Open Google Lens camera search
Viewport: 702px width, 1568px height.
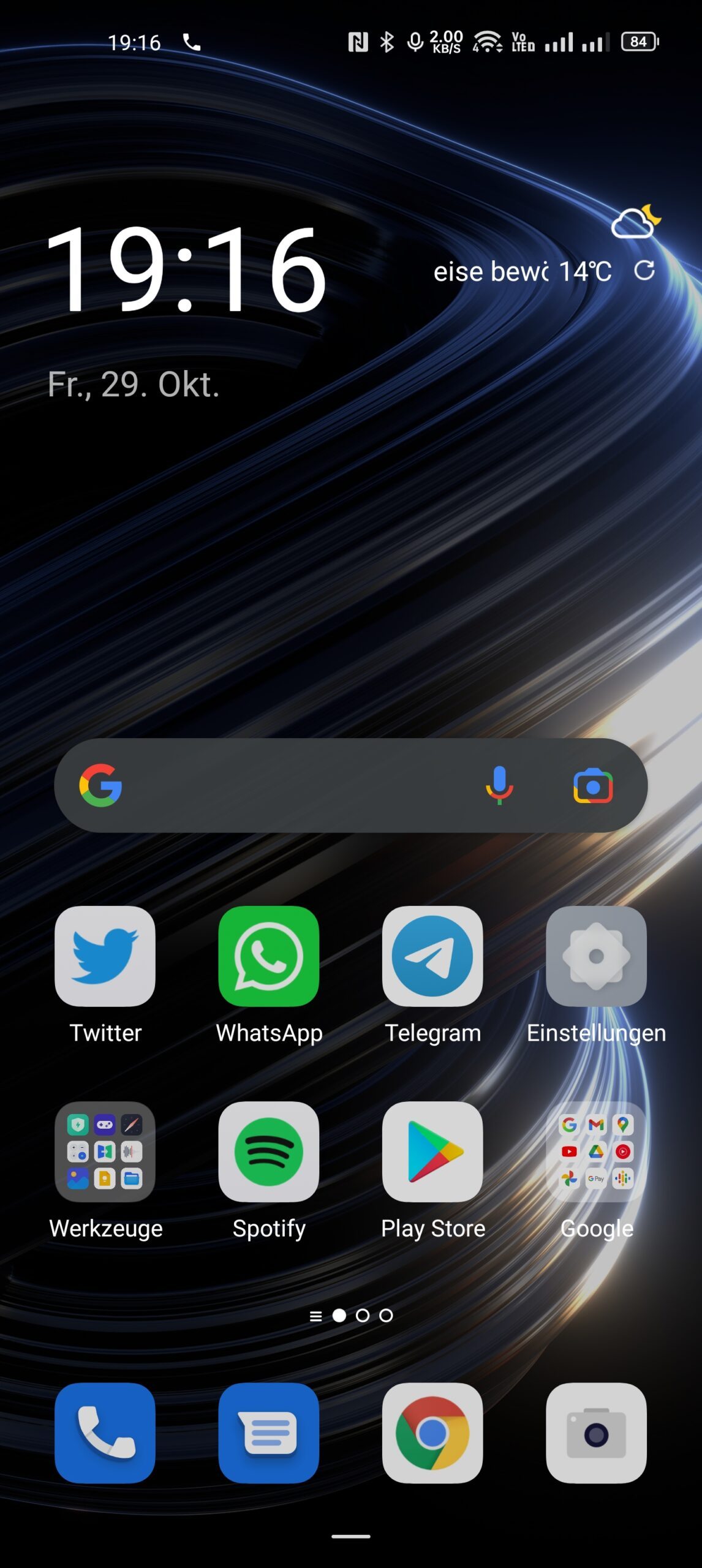tap(593, 785)
